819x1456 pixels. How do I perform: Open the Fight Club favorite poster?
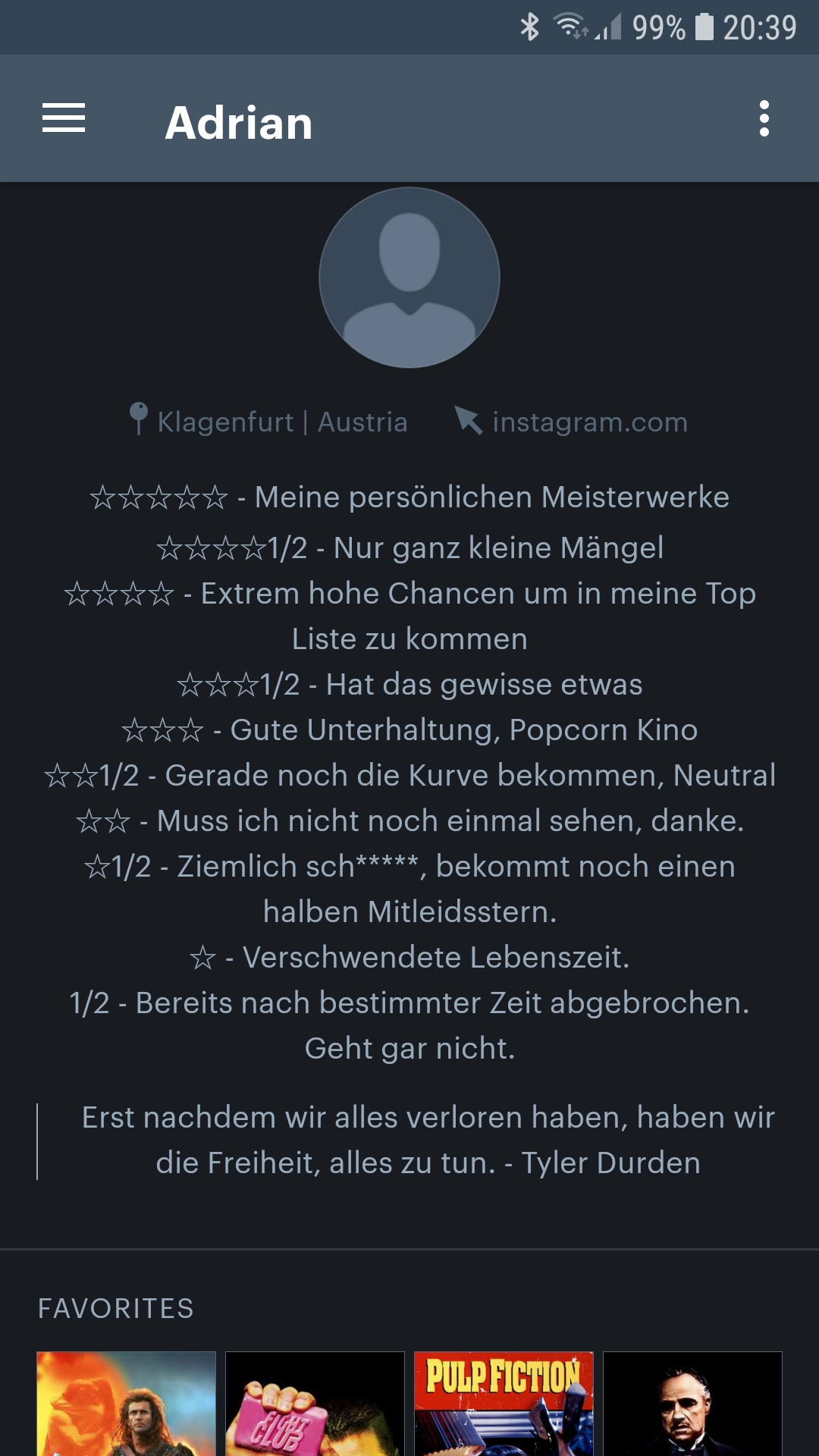(315, 1404)
